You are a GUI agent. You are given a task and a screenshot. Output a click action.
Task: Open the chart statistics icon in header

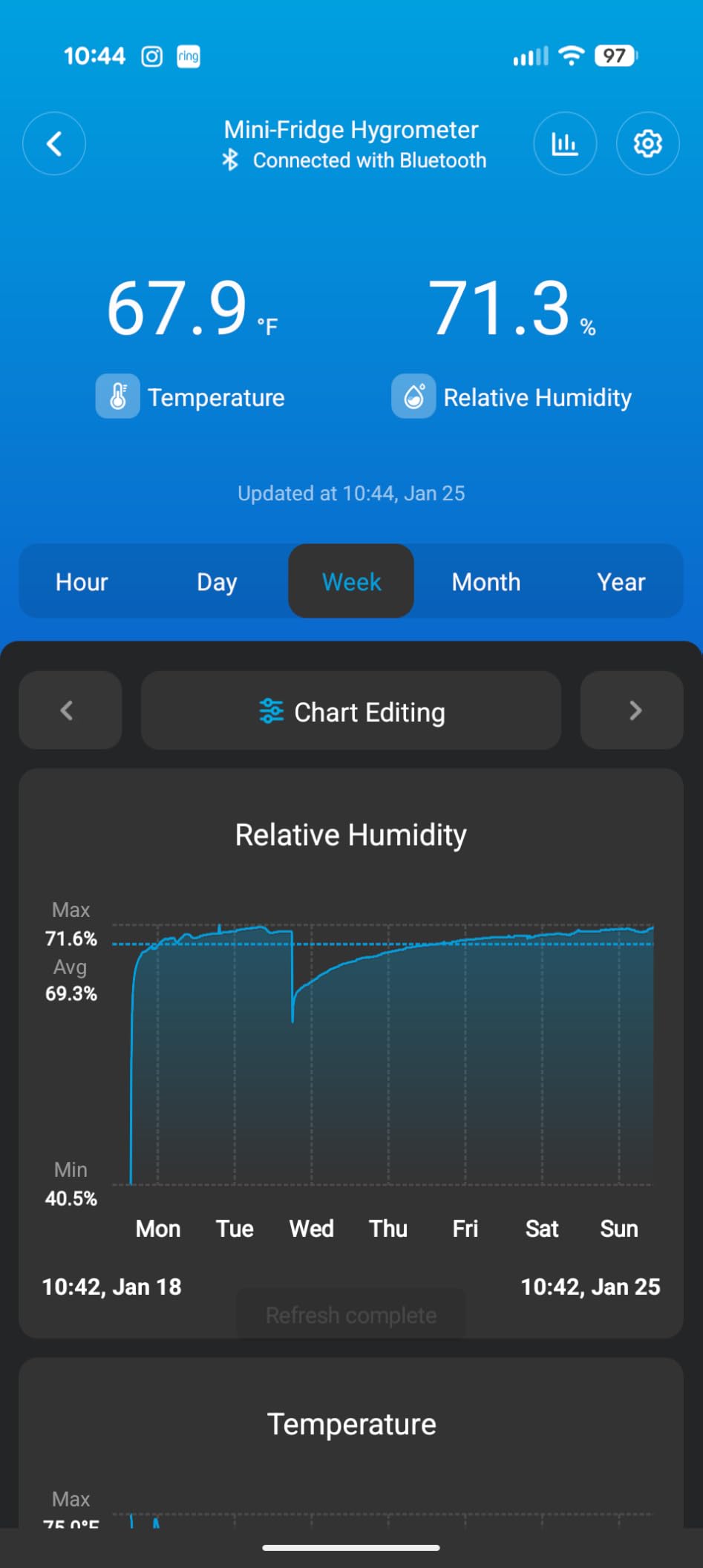tap(565, 143)
